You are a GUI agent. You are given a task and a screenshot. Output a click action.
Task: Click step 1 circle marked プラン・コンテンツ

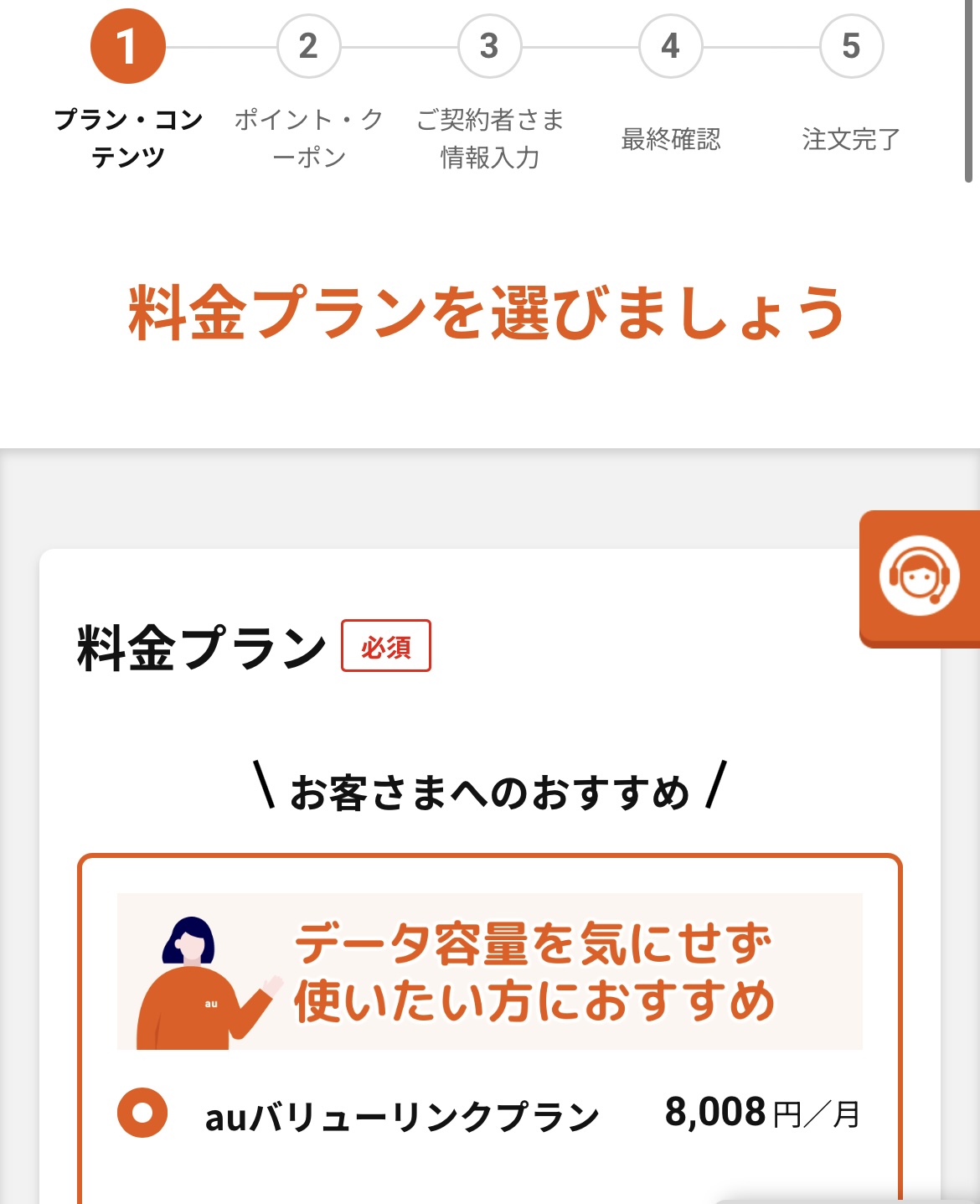(x=126, y=48)
